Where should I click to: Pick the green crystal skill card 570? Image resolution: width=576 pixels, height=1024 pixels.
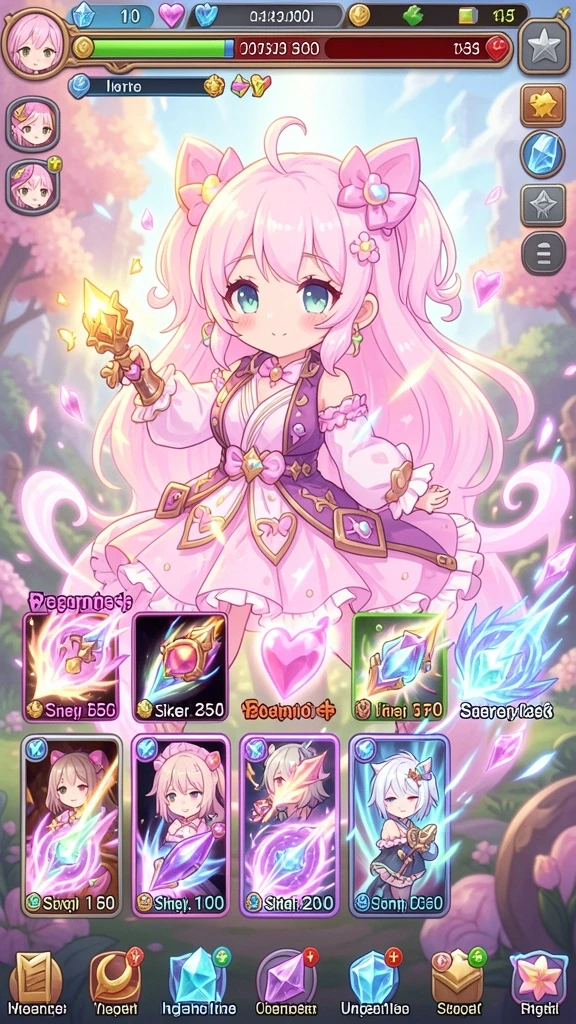click(x=399, y=666)
